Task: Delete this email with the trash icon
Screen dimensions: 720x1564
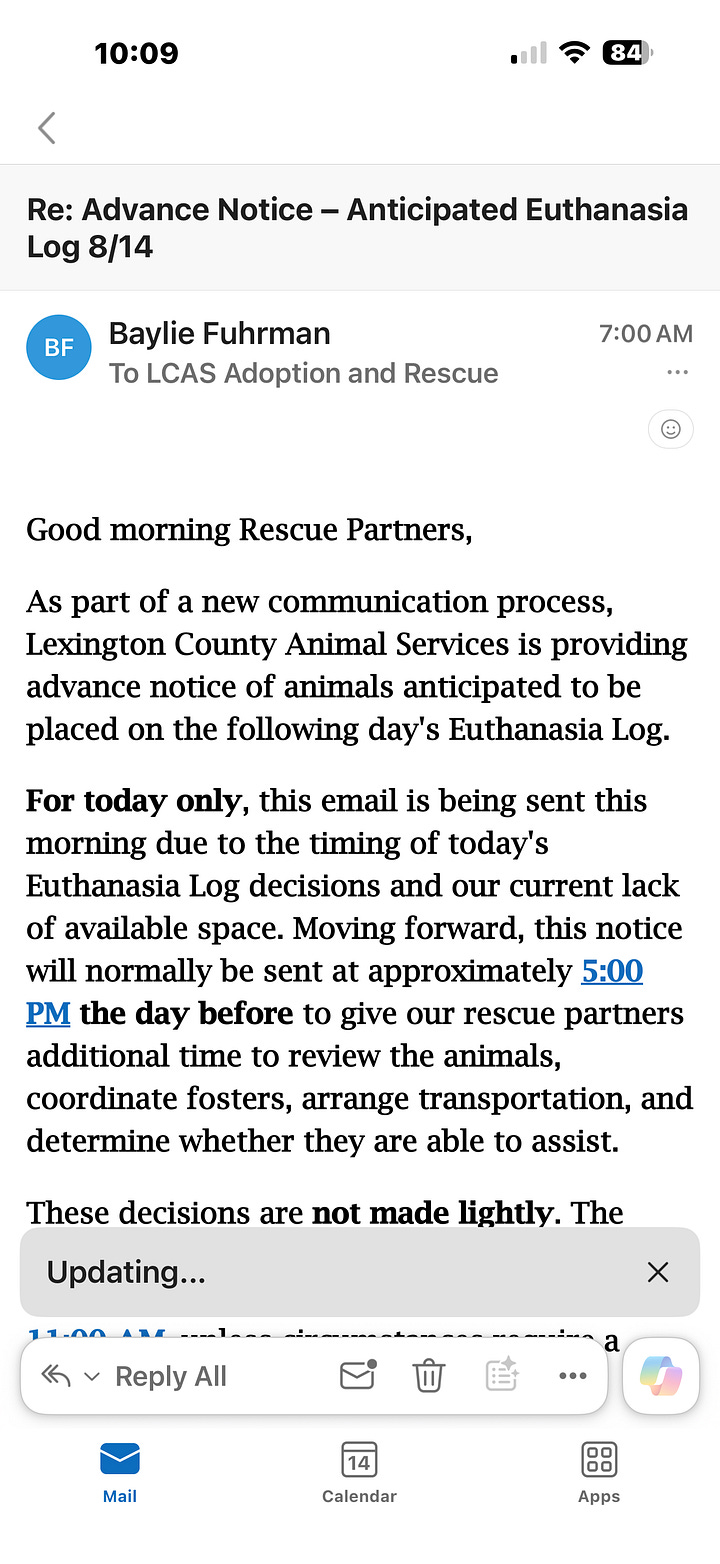Action: click(429, 1377)
